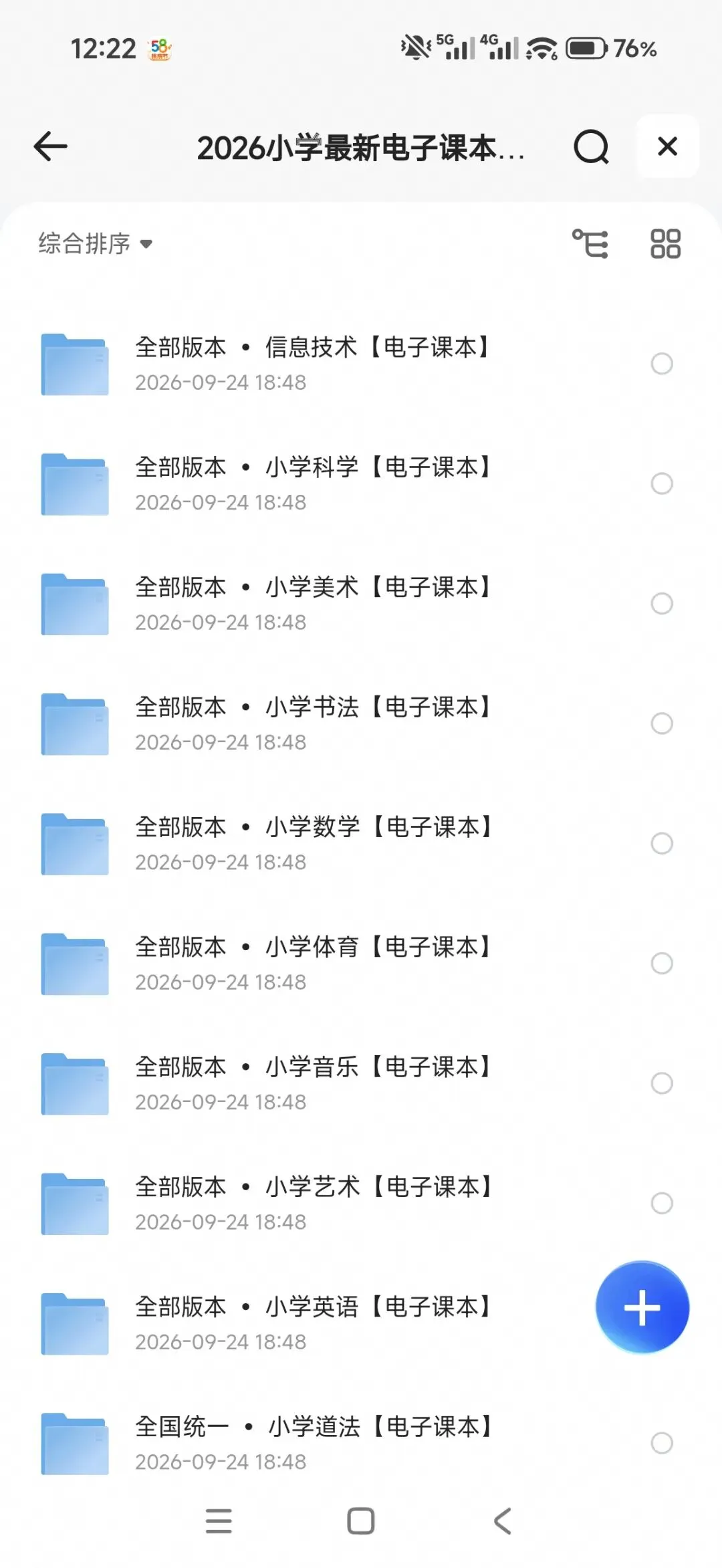Screen dimensions: 722x1568
Task: Open the system recent apps menu
Action: 219,1521
